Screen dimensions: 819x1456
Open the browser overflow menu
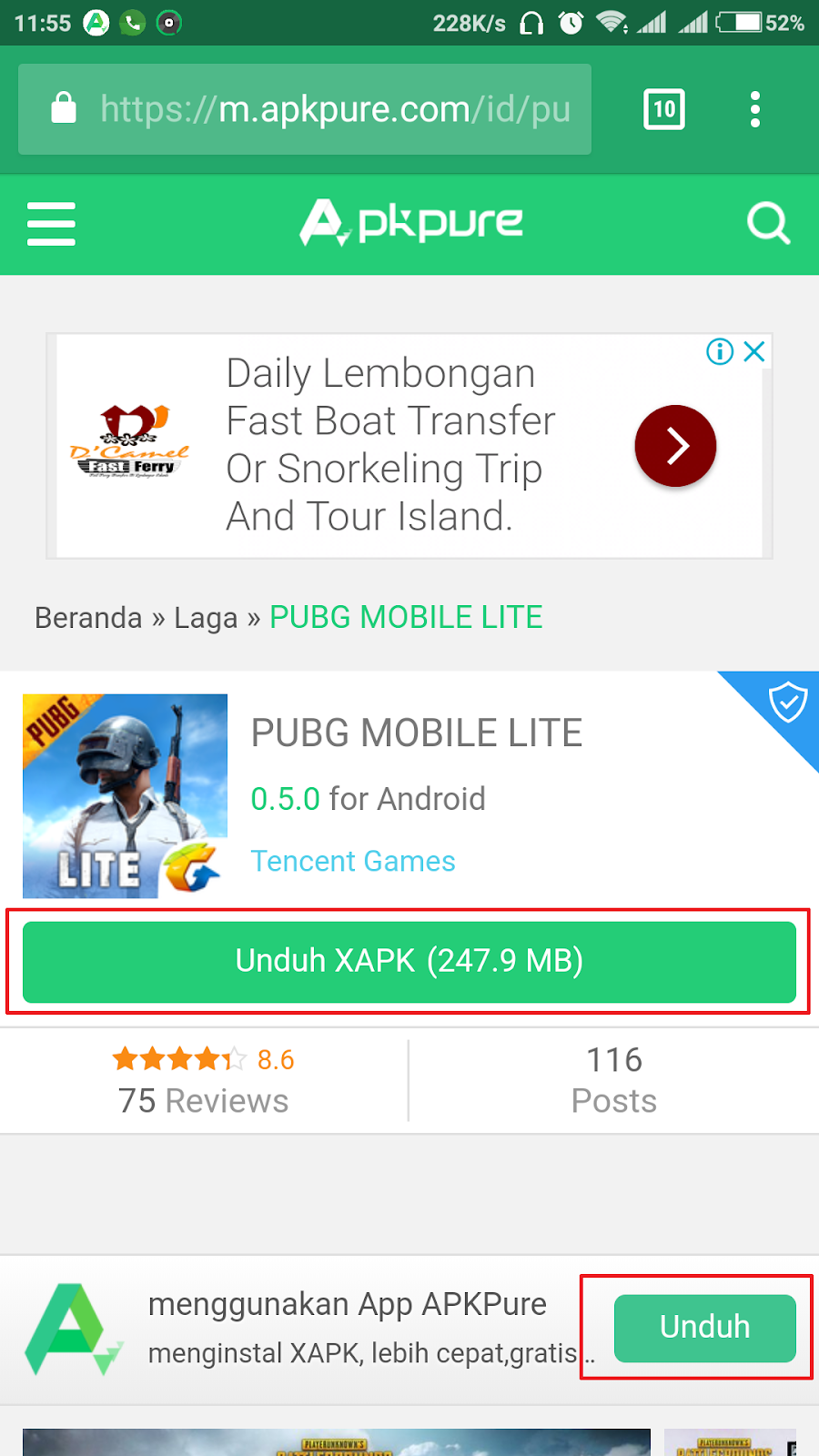pos(754,109)
